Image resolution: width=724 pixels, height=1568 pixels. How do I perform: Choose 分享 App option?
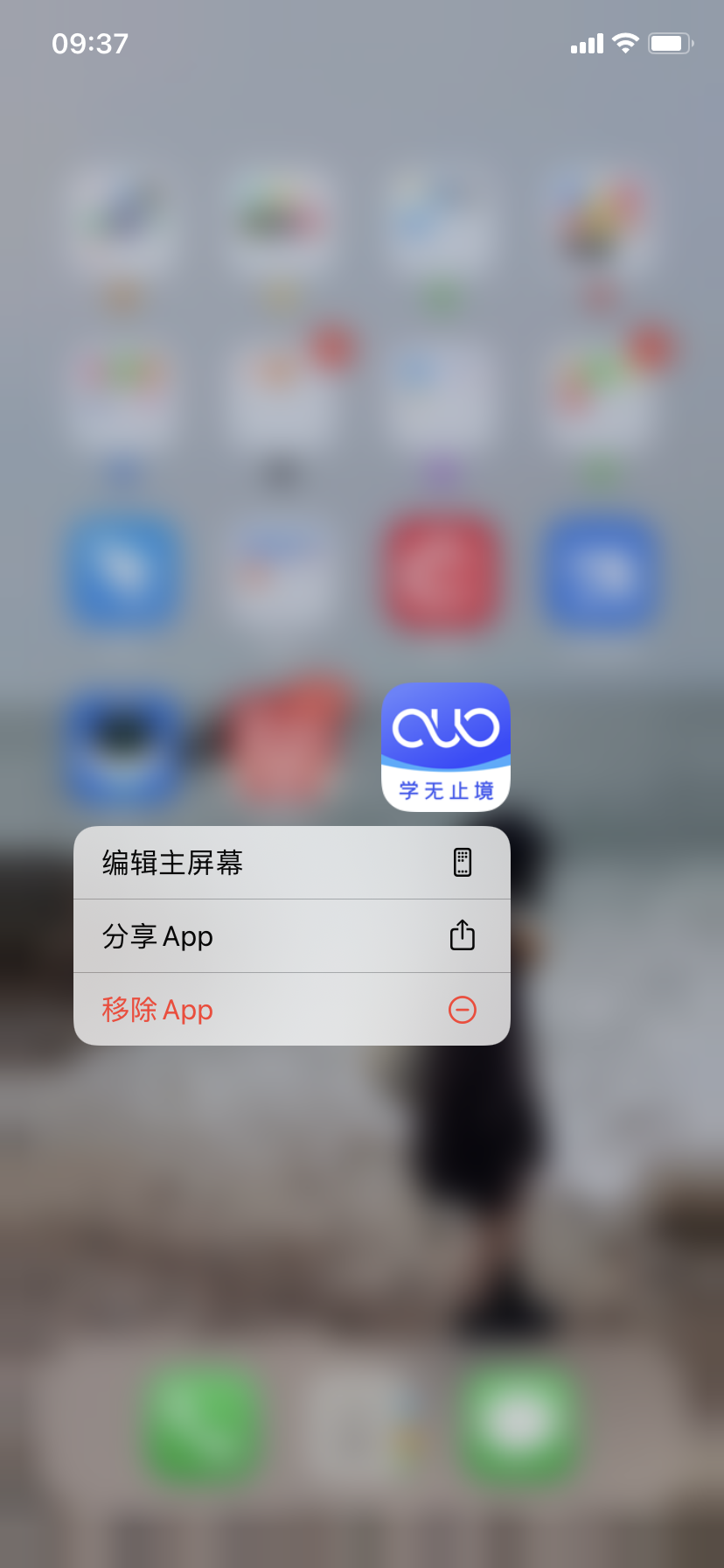click(291, 936)
